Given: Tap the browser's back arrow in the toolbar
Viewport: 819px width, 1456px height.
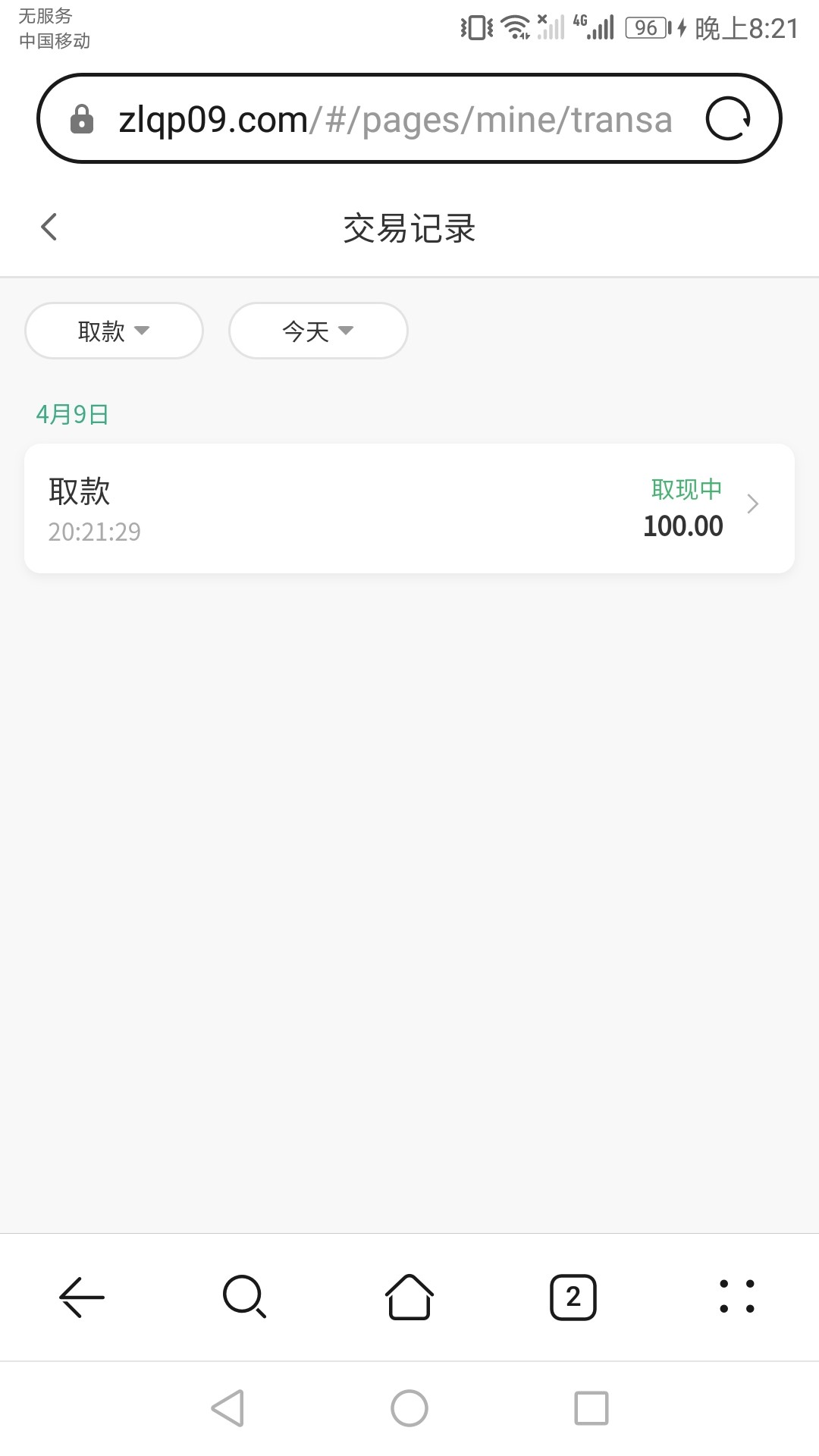Looking at the screenshot, I should (x=82, y=1297).
